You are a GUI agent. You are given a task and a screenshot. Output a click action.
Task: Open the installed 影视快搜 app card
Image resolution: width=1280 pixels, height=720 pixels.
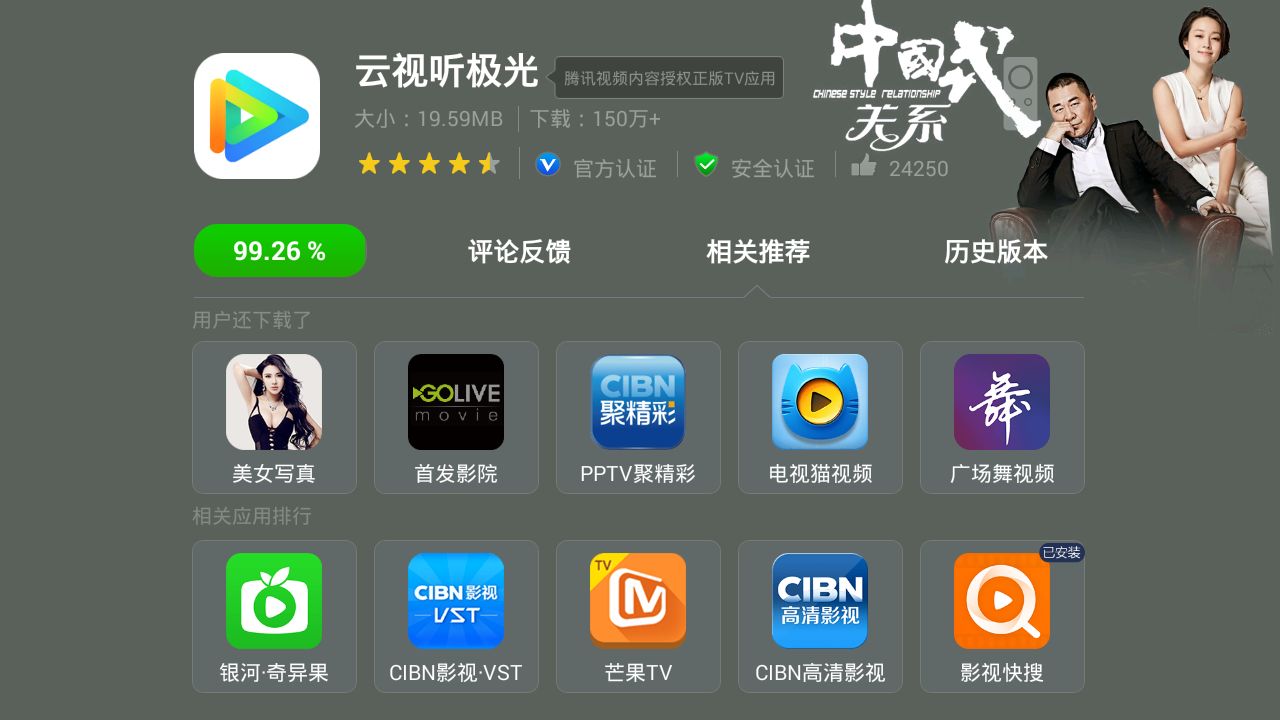(x=1002, y=616)
